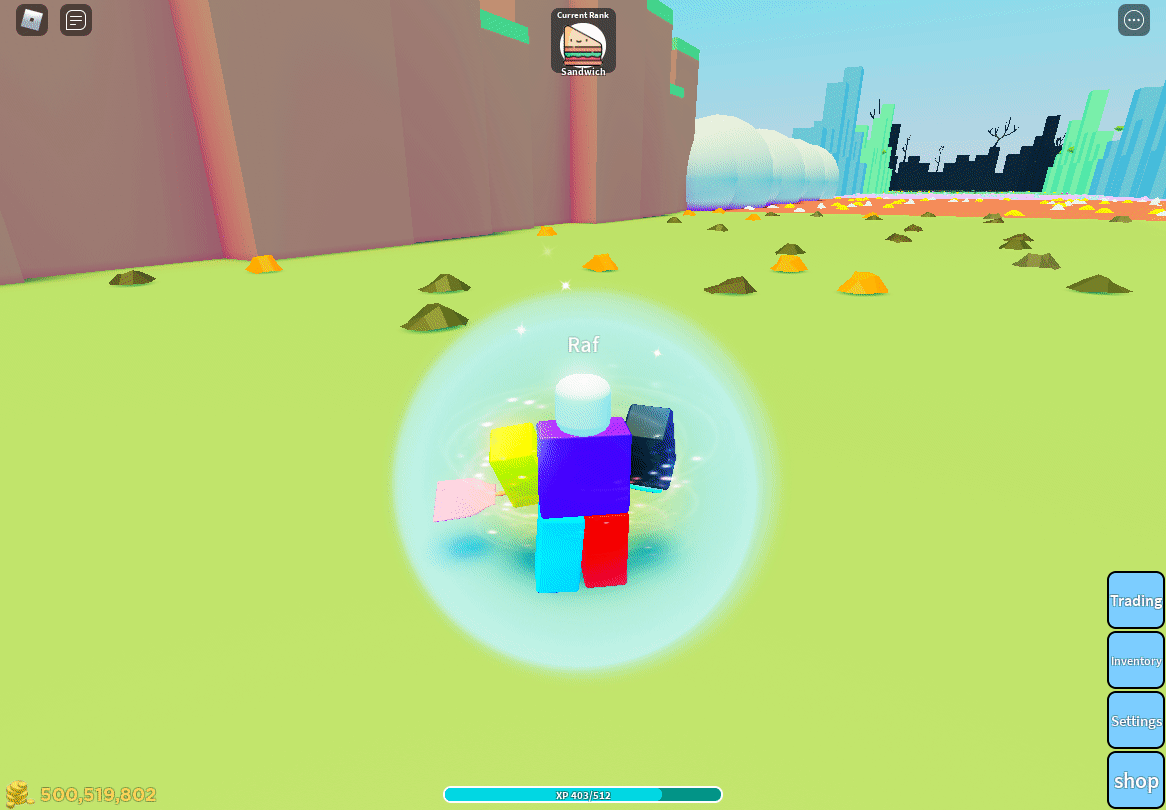Open the Roblox main menu
This screenshot has height=810, width=1166.
pyautogui.click(x=32, y=20)
